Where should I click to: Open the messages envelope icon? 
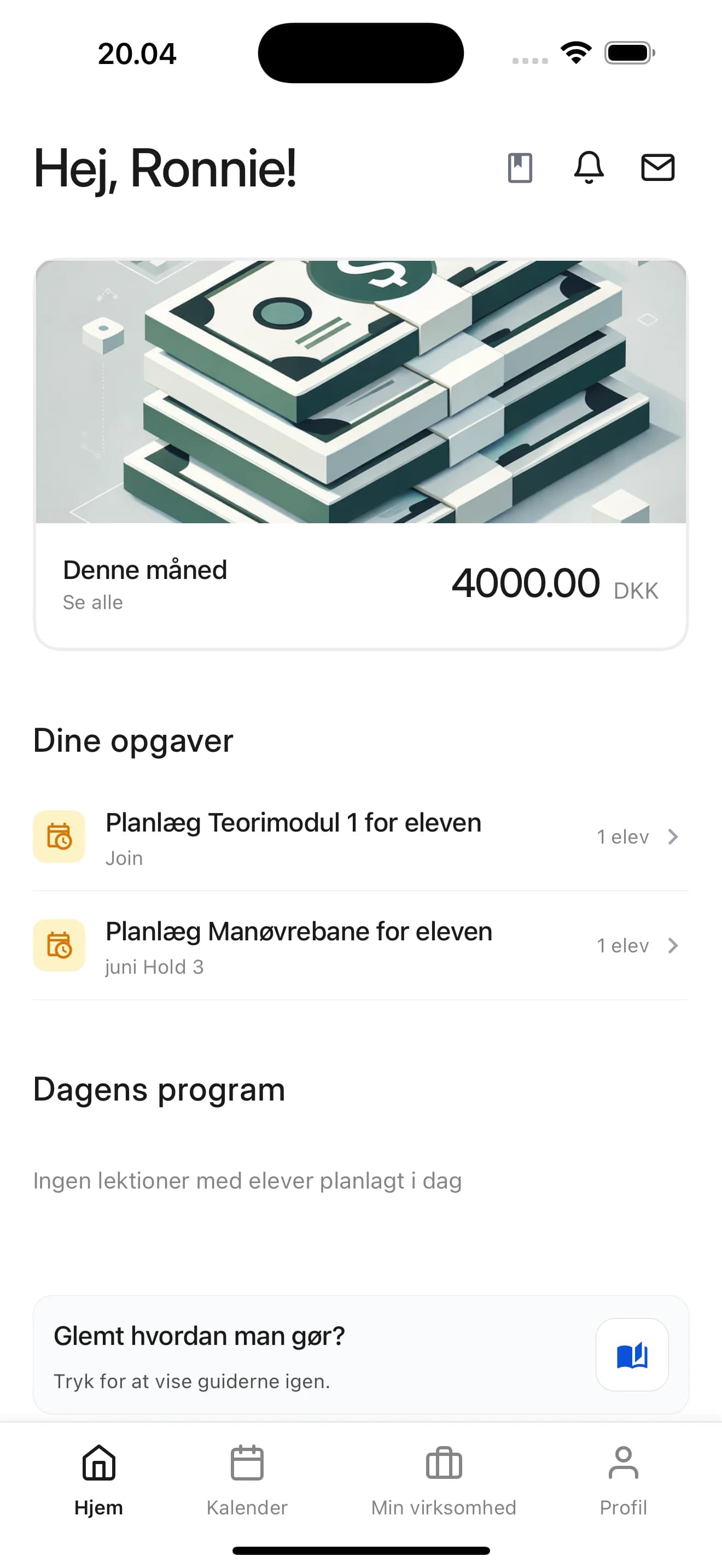pyautogui.click(x=657, y=168)
